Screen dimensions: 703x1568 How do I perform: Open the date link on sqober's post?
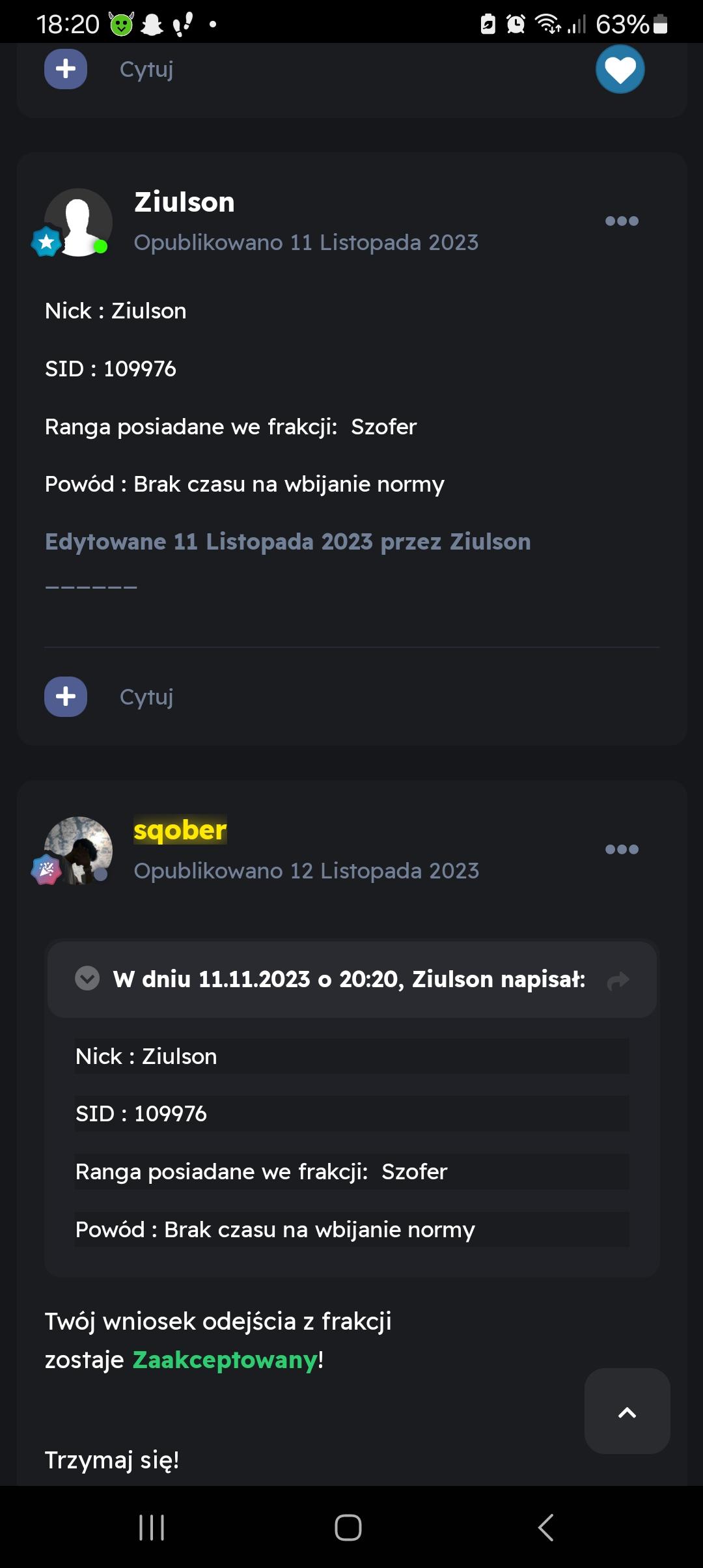(x=306, y=871)
